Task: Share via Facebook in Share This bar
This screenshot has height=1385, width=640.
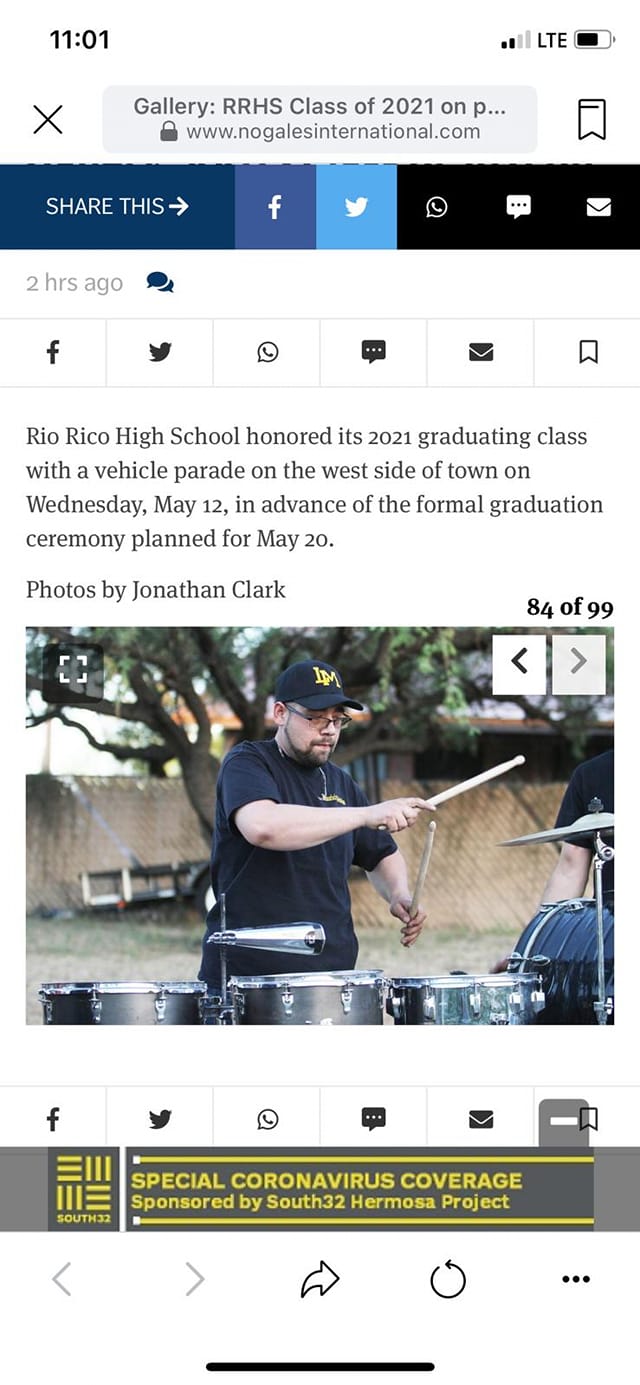Action: point(275,207)
